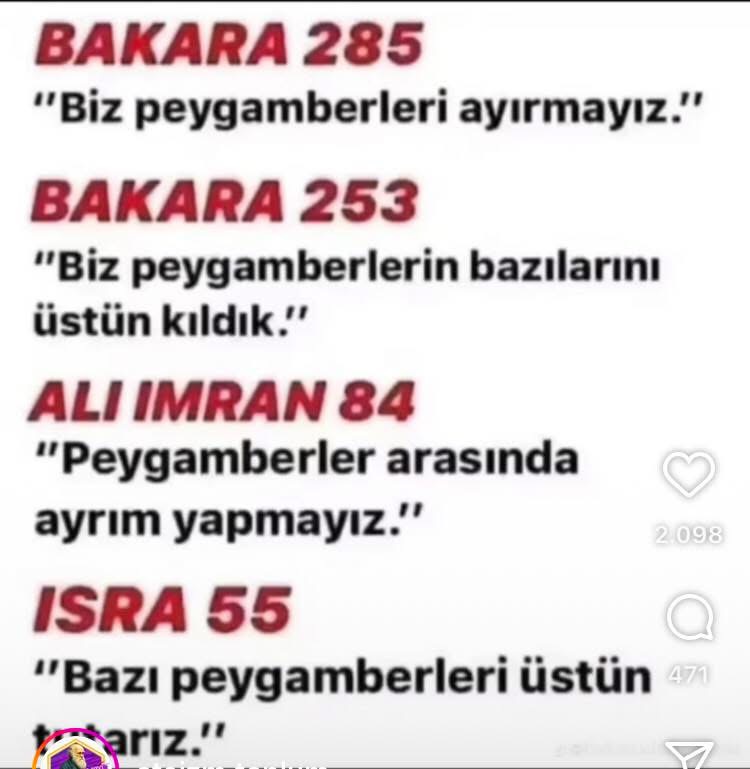Open the comments on this reel

coord(689,619)
